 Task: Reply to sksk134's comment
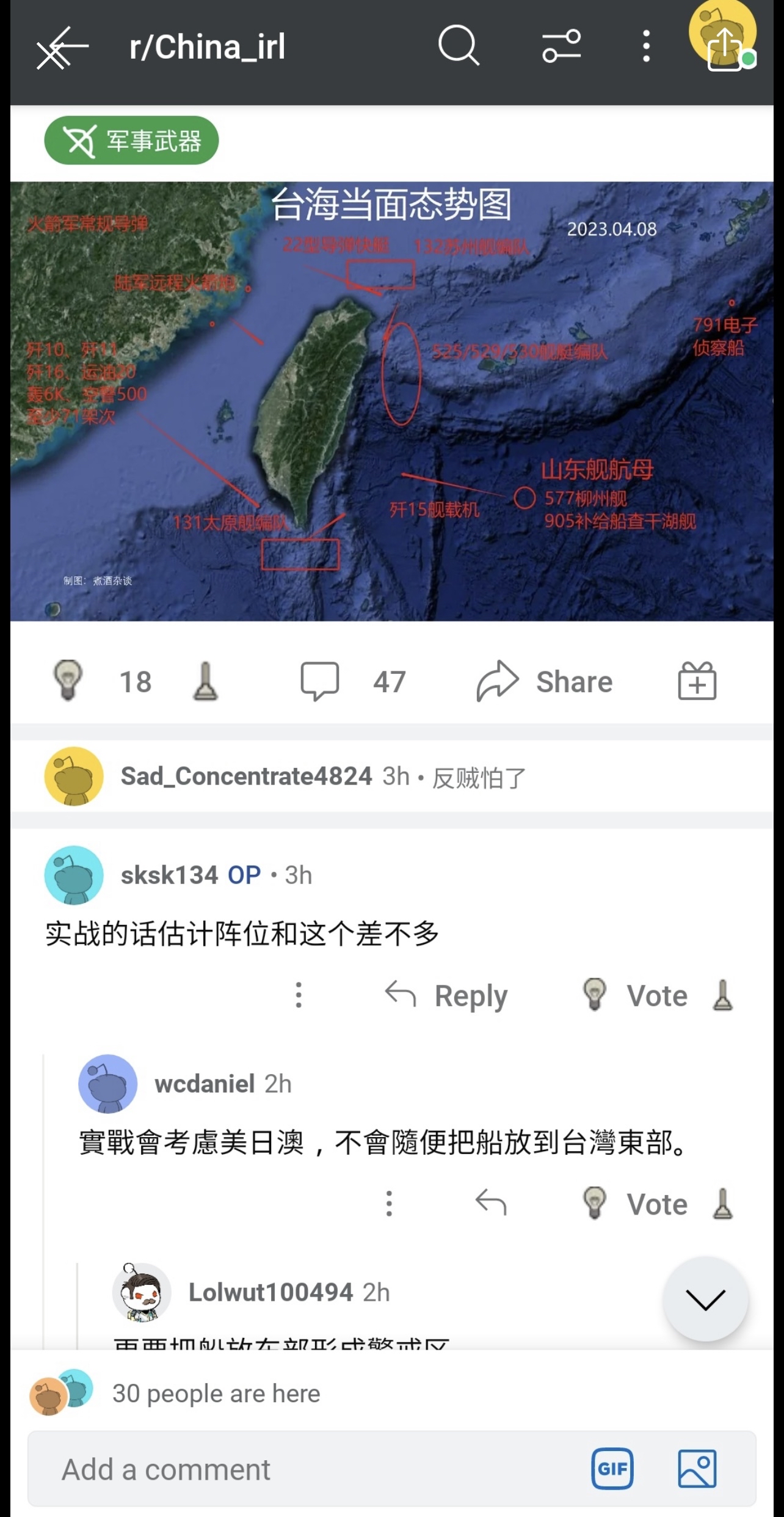point(446,995)
